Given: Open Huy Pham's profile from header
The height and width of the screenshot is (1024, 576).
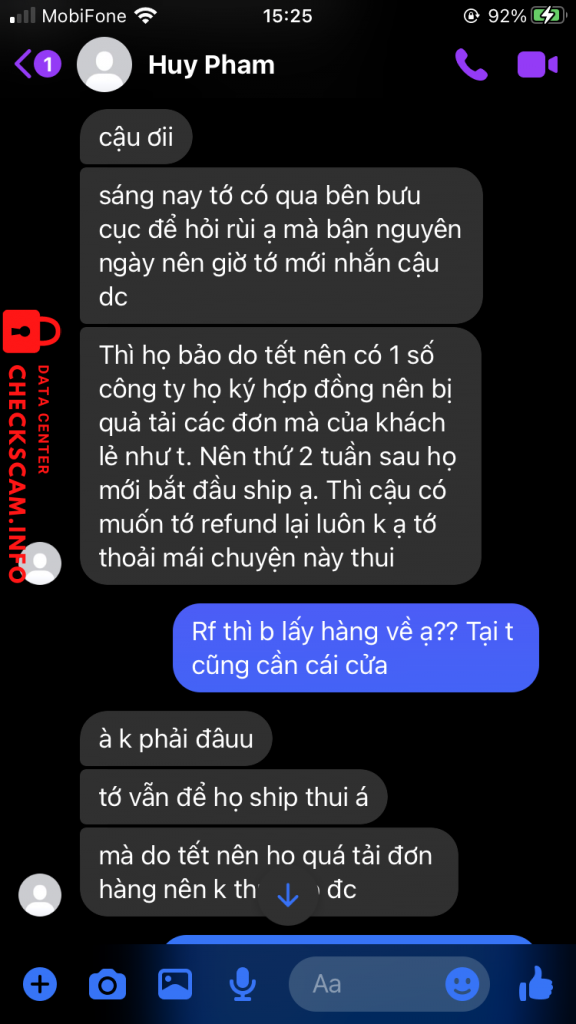Looking at the screenshot, I should [176, 65].
